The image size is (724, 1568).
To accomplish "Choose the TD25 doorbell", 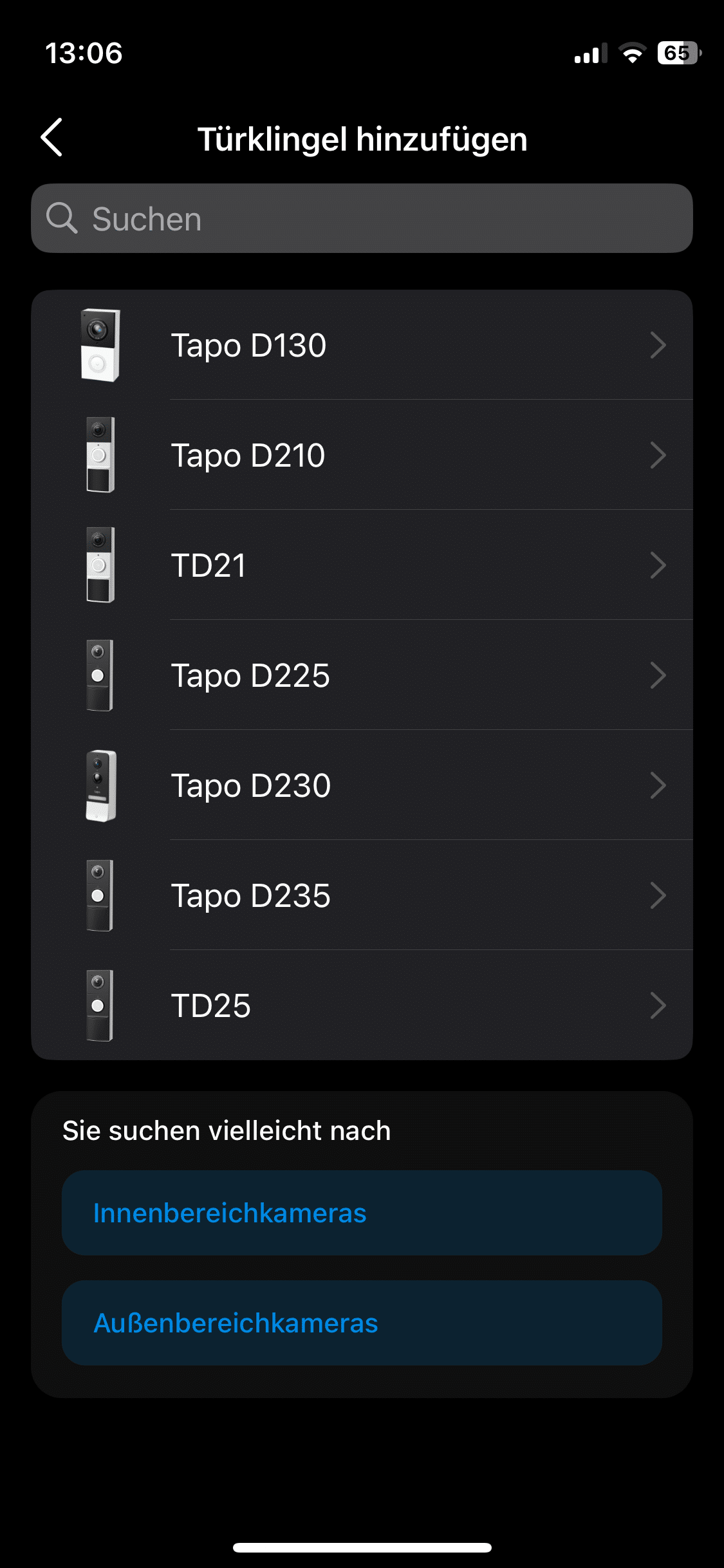I will (x=362, y=1006).
